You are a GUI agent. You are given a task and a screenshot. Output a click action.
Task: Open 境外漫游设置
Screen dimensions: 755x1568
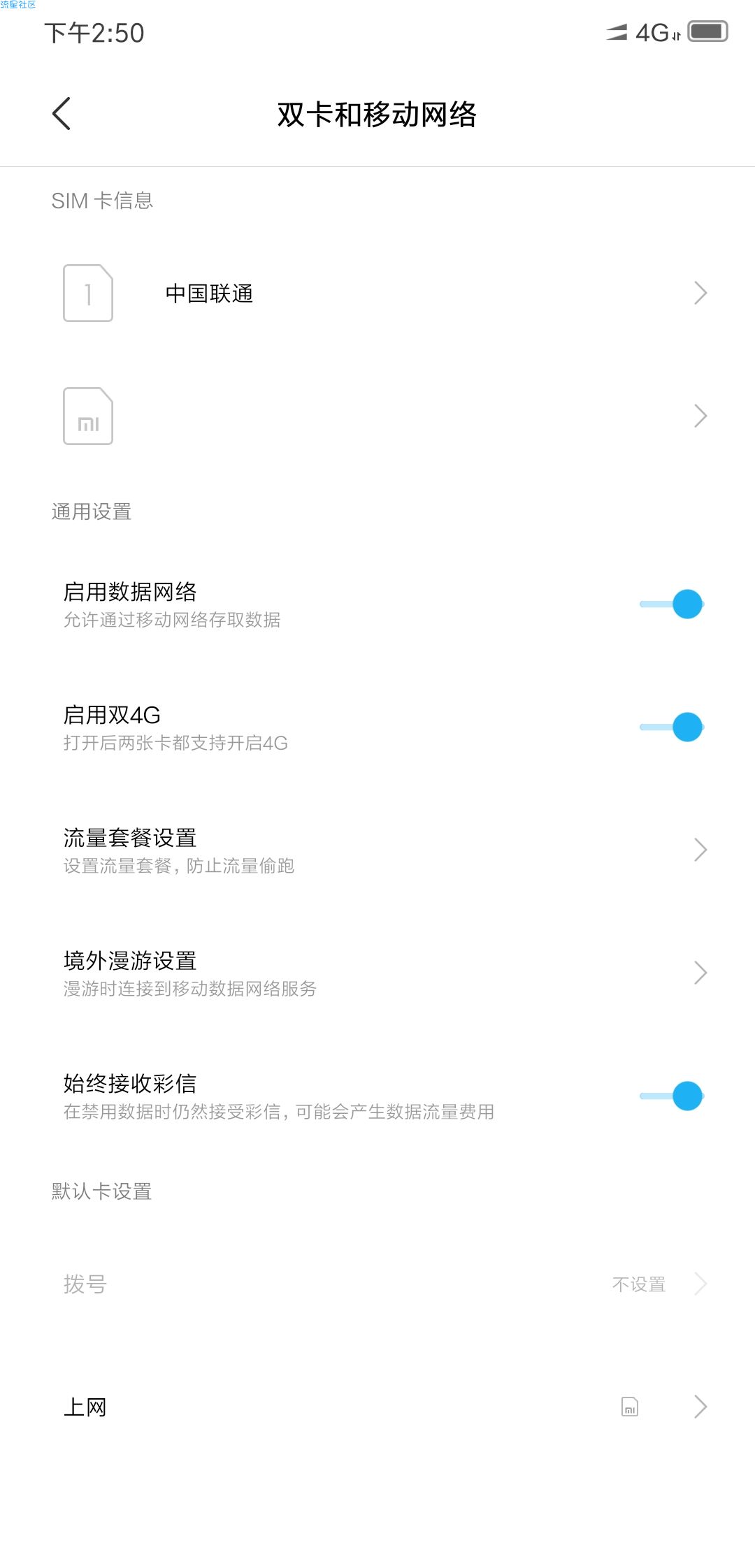tap(377, 973)
